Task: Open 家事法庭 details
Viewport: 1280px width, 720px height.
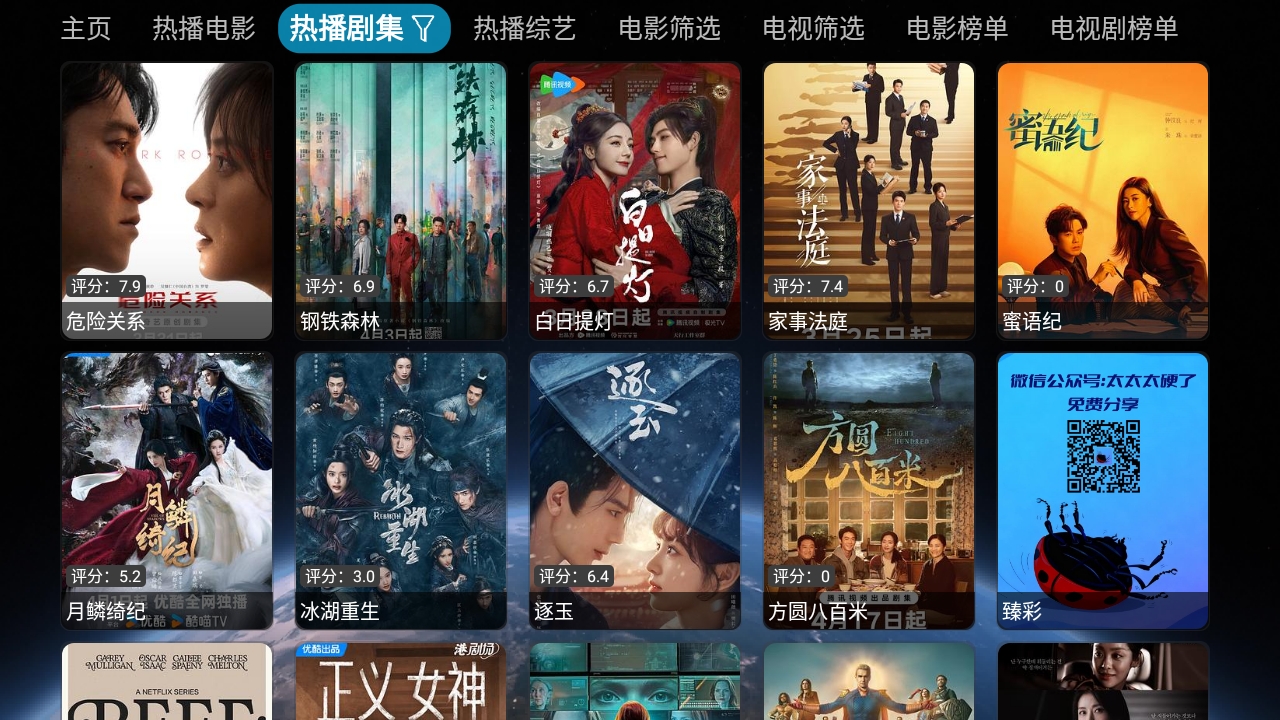Action: pos(869,200)
